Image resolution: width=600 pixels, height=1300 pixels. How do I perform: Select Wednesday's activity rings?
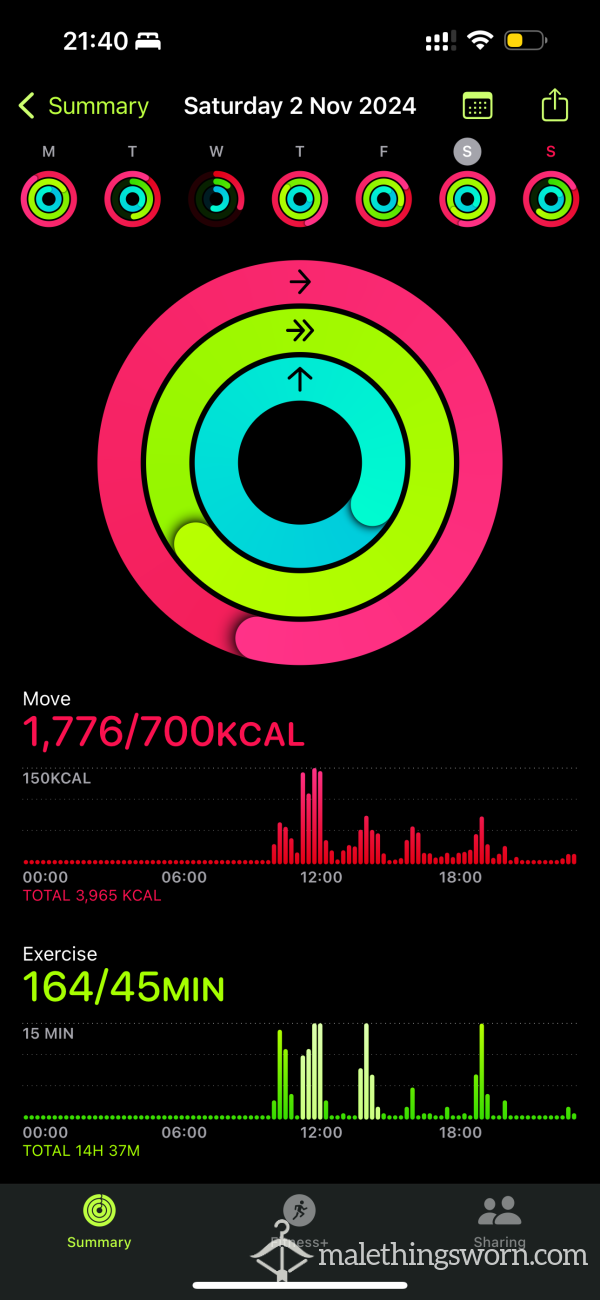tap(216, 198)
